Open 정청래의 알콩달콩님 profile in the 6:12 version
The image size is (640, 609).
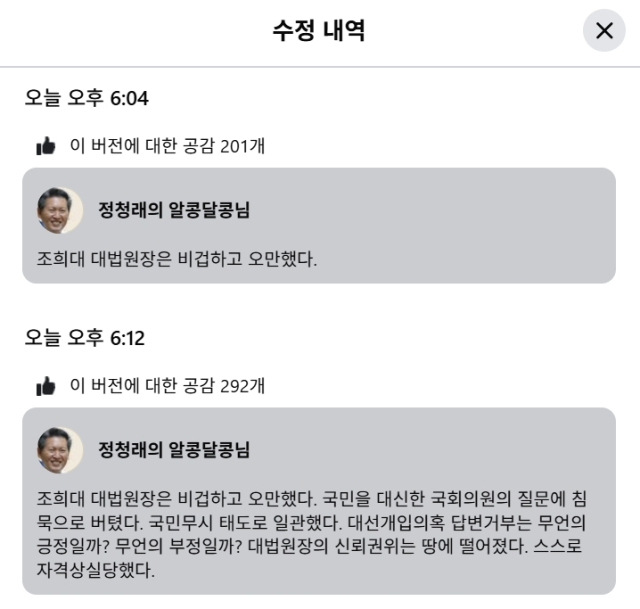click(174, 450)
